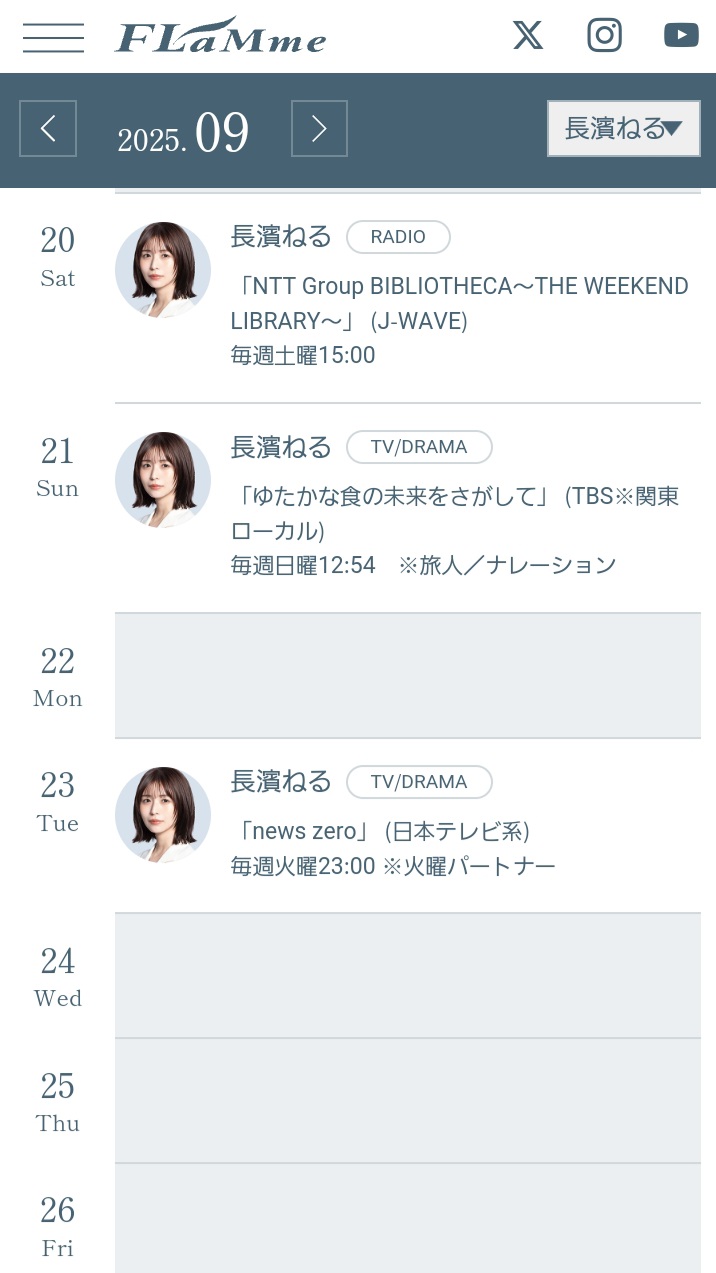Go to the previous month
This screenshot has width=716, height=1273.
pos(48,129)
